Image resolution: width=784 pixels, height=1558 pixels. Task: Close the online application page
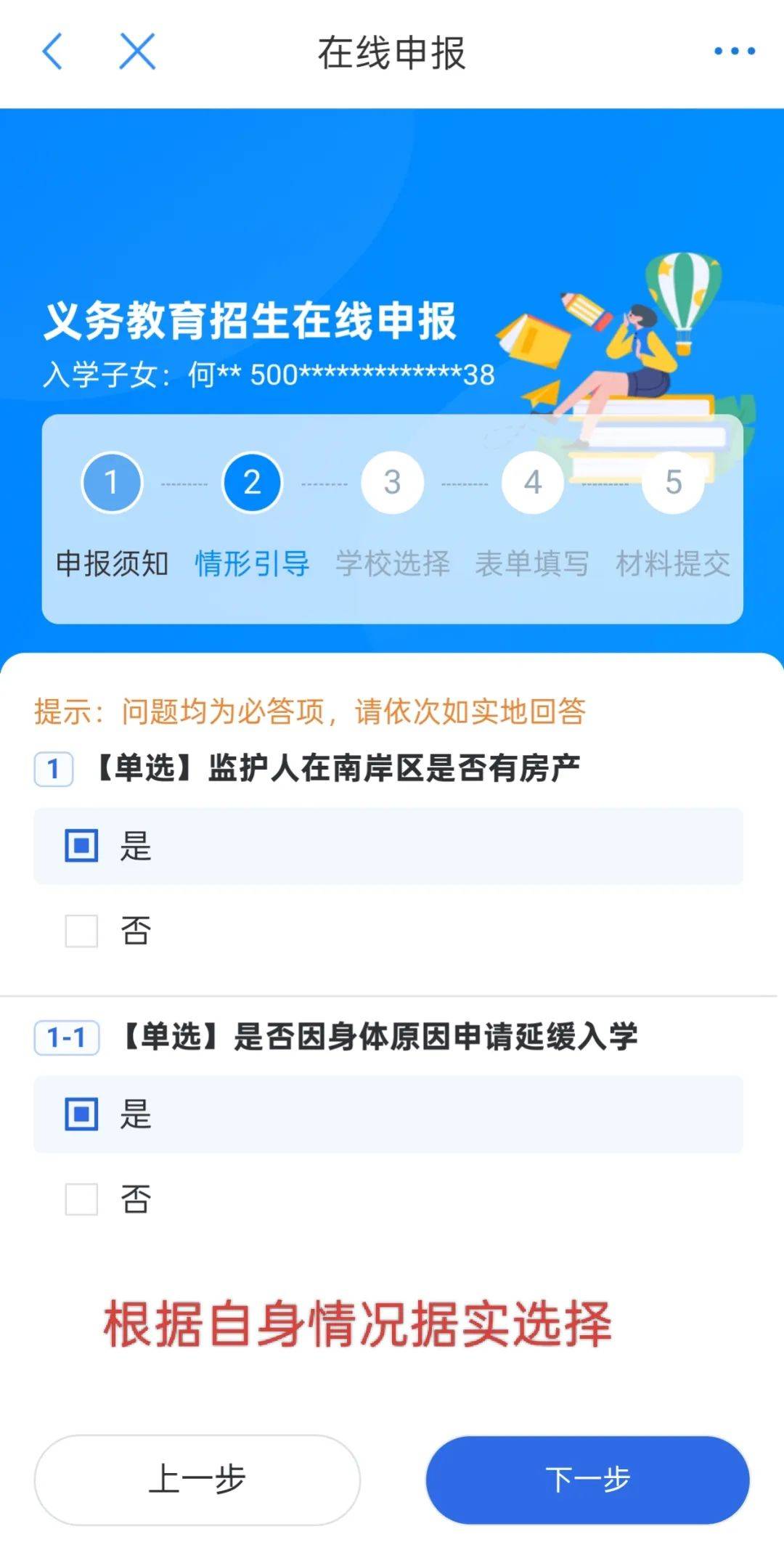[137, 52]
